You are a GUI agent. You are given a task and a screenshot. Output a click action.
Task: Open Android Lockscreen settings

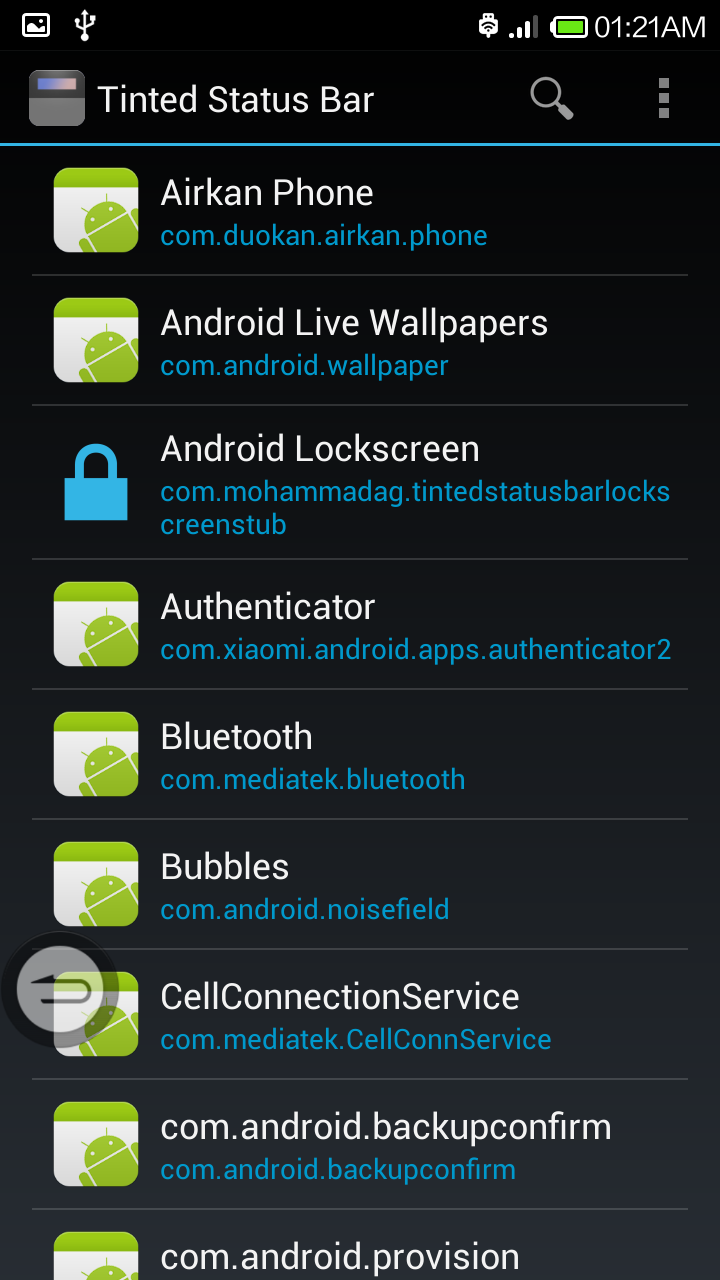tap(360, 483)
